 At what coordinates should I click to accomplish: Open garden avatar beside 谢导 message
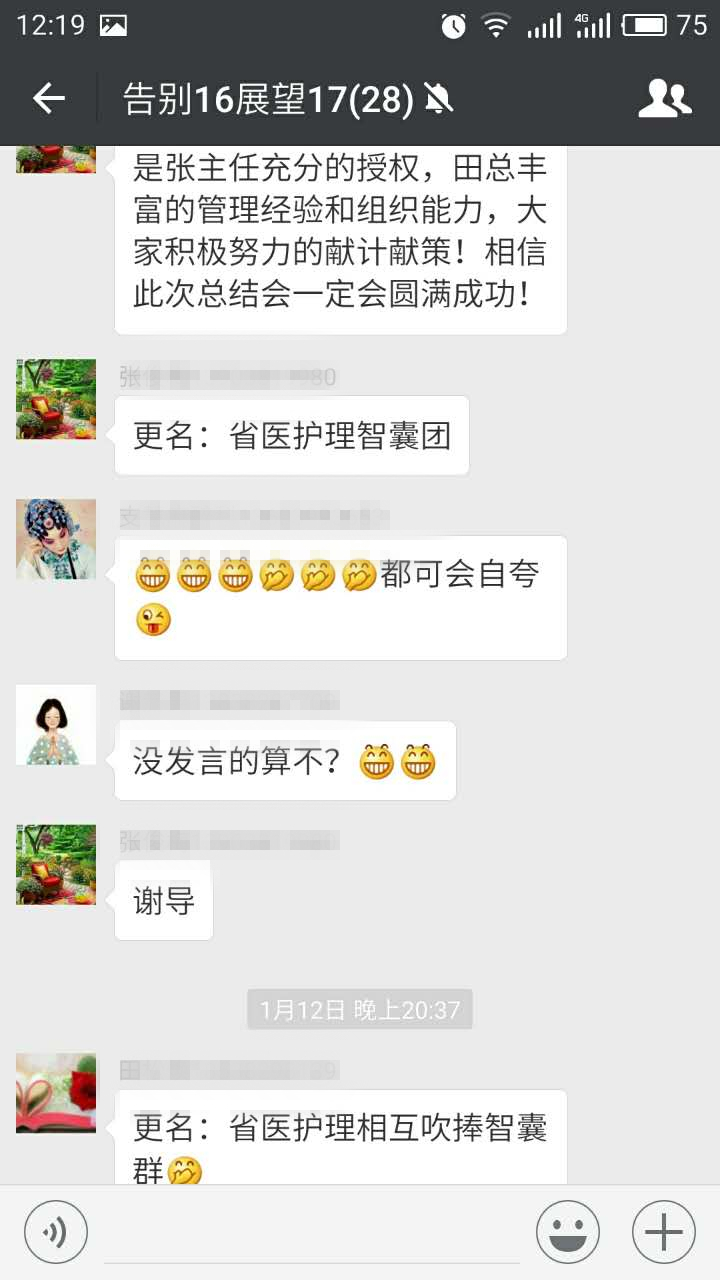[x=56, y=865]
